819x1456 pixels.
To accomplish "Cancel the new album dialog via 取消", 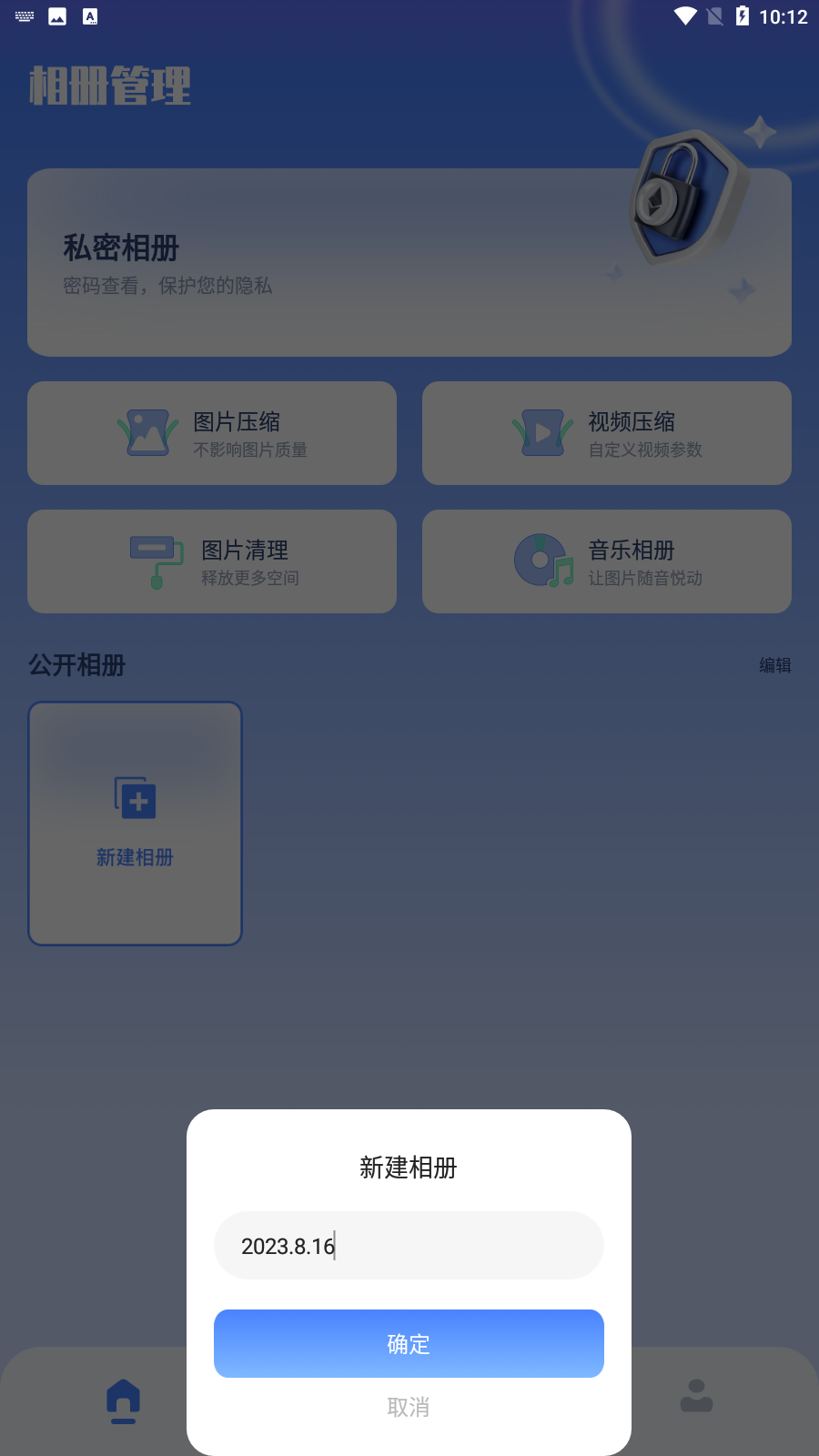I will (409, 1408).
